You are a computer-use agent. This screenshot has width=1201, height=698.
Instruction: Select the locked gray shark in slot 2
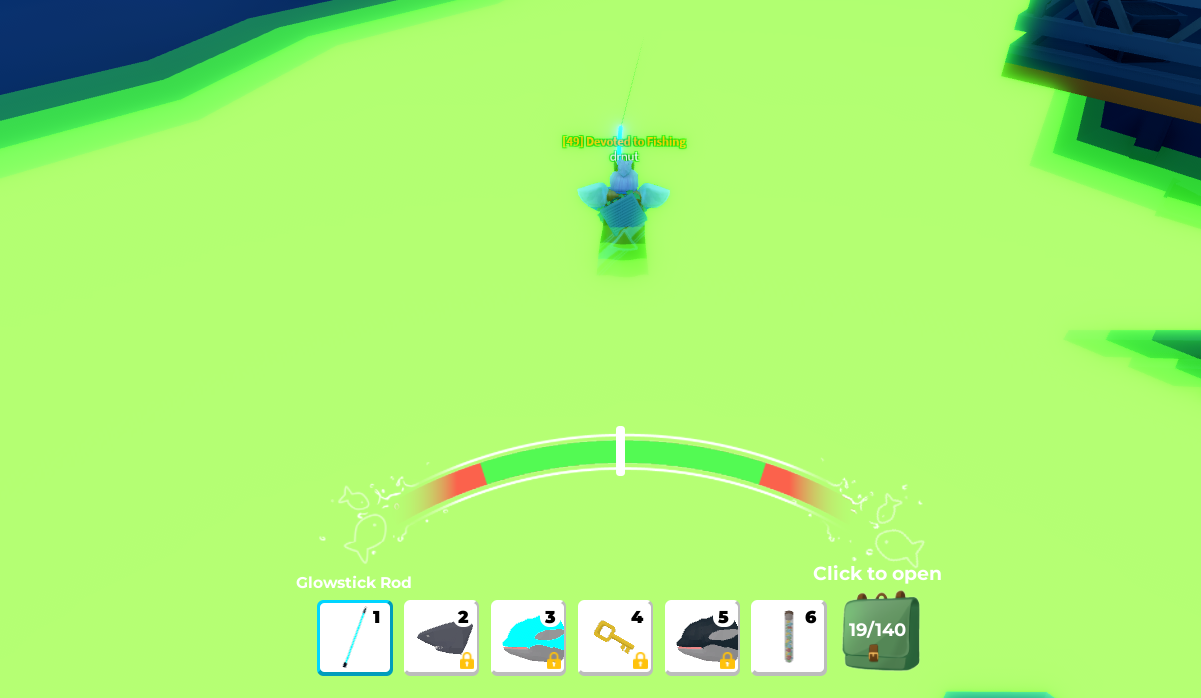pyautogui.click(x=441, y=637)
